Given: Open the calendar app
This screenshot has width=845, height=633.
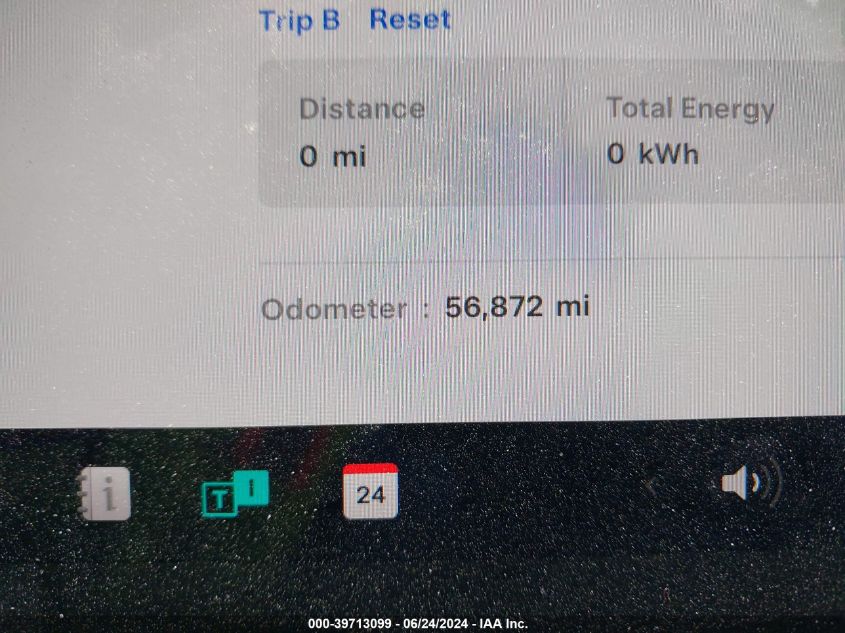Looking at the screenshot, I should click(370, 491).
